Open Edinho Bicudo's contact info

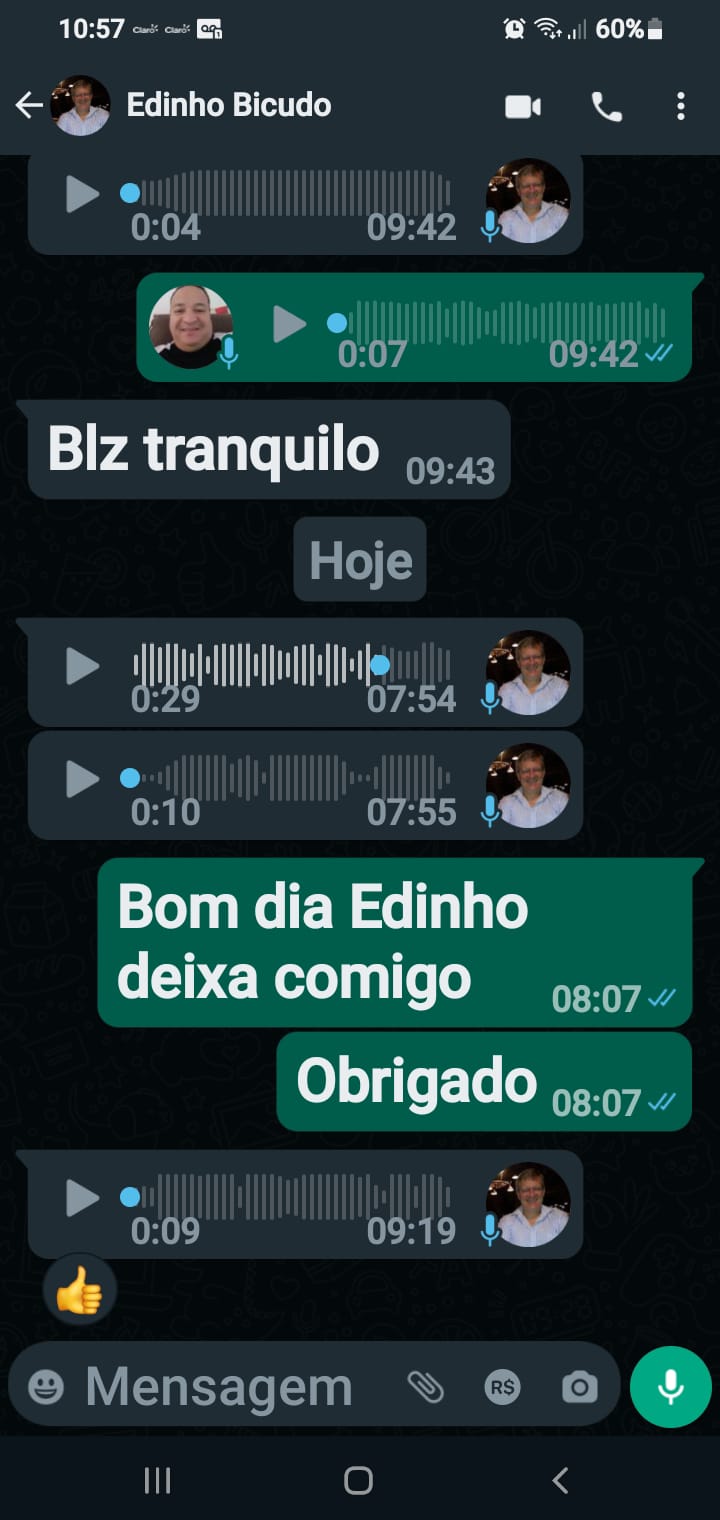(228, 105)
